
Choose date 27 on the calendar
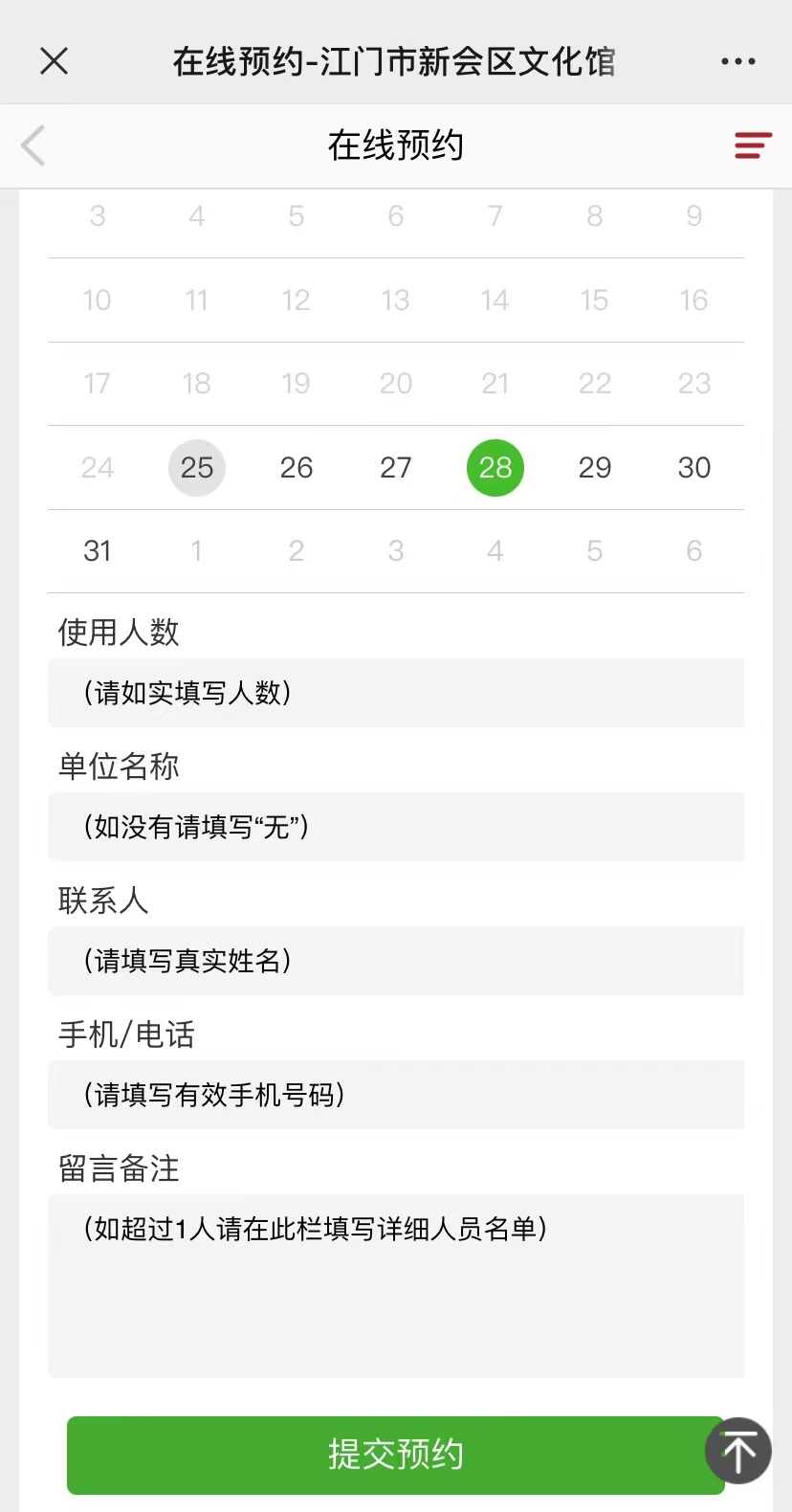pyautogui.click(x=396, y=467)
